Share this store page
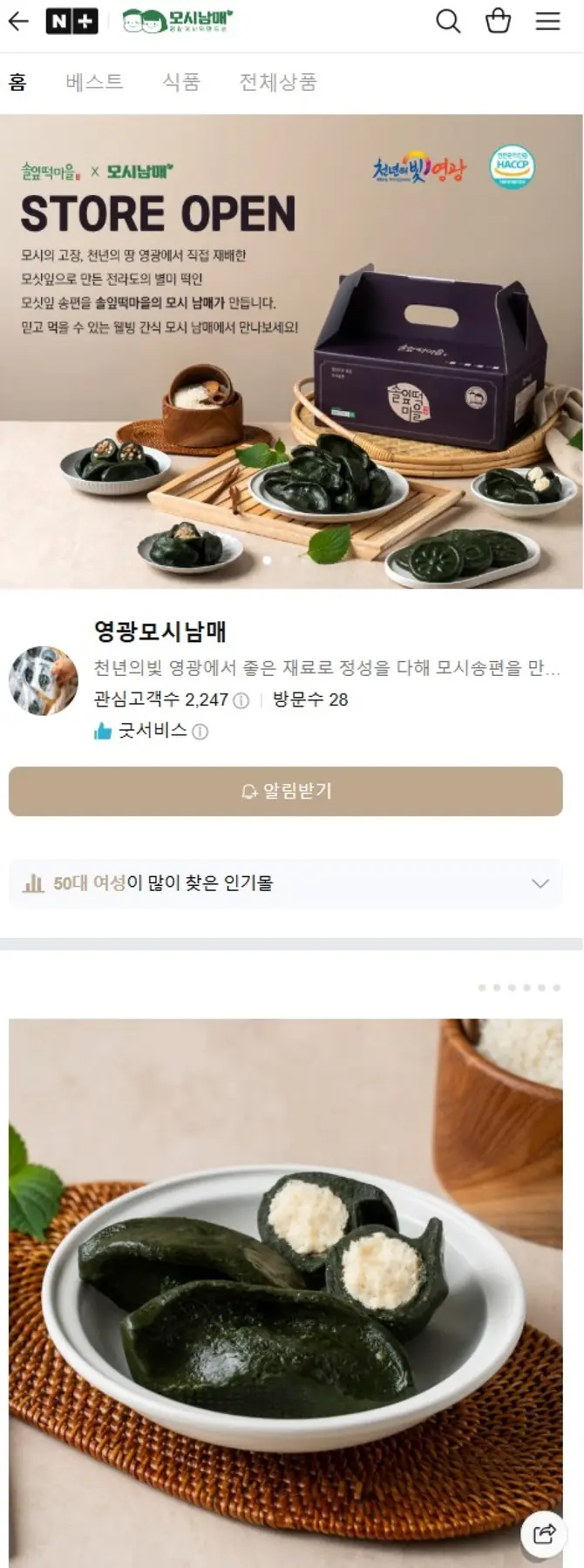The image size is (584, 1568). click(544, 1534)
